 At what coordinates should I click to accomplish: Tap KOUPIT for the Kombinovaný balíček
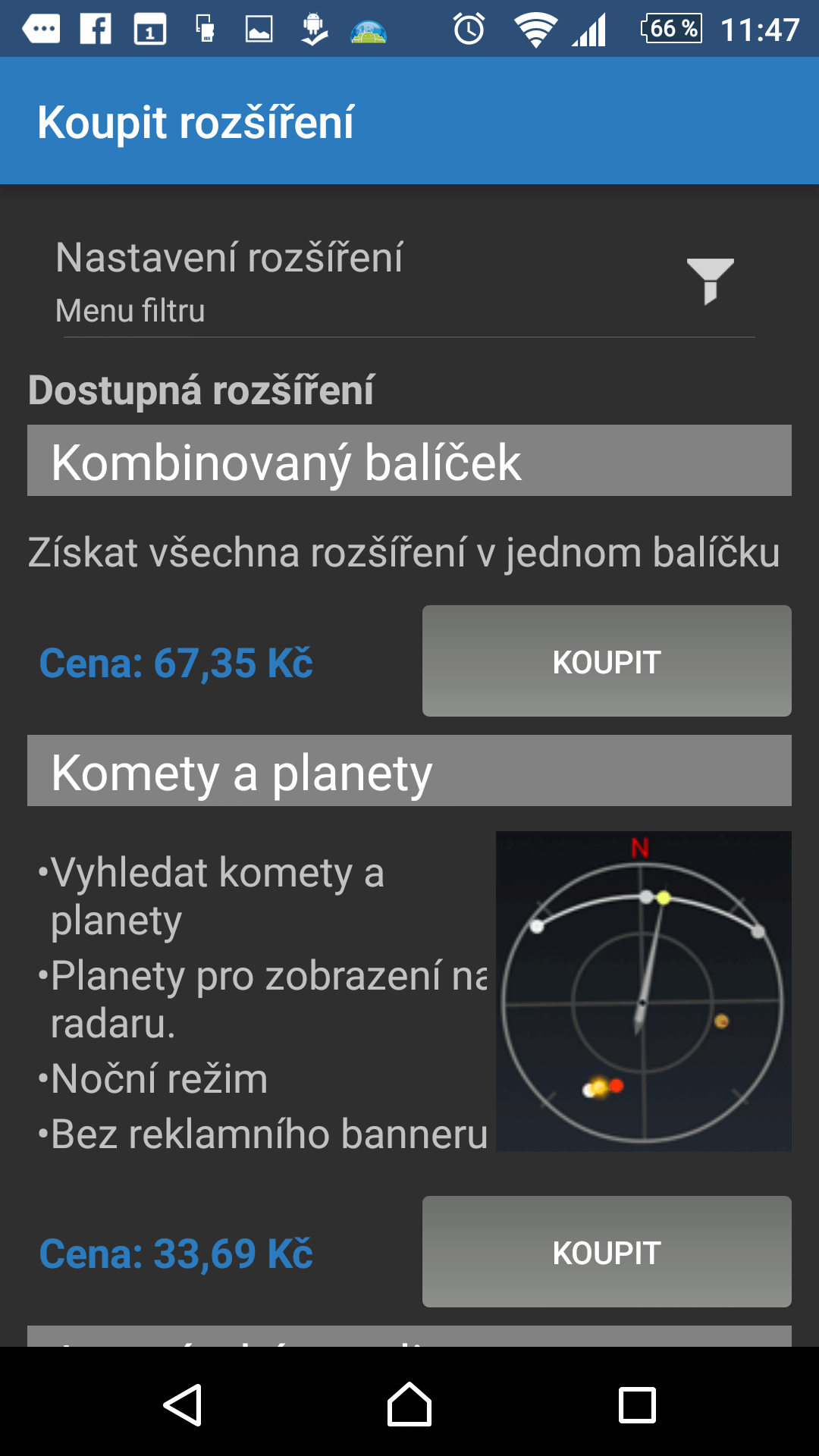click(607, 661)
